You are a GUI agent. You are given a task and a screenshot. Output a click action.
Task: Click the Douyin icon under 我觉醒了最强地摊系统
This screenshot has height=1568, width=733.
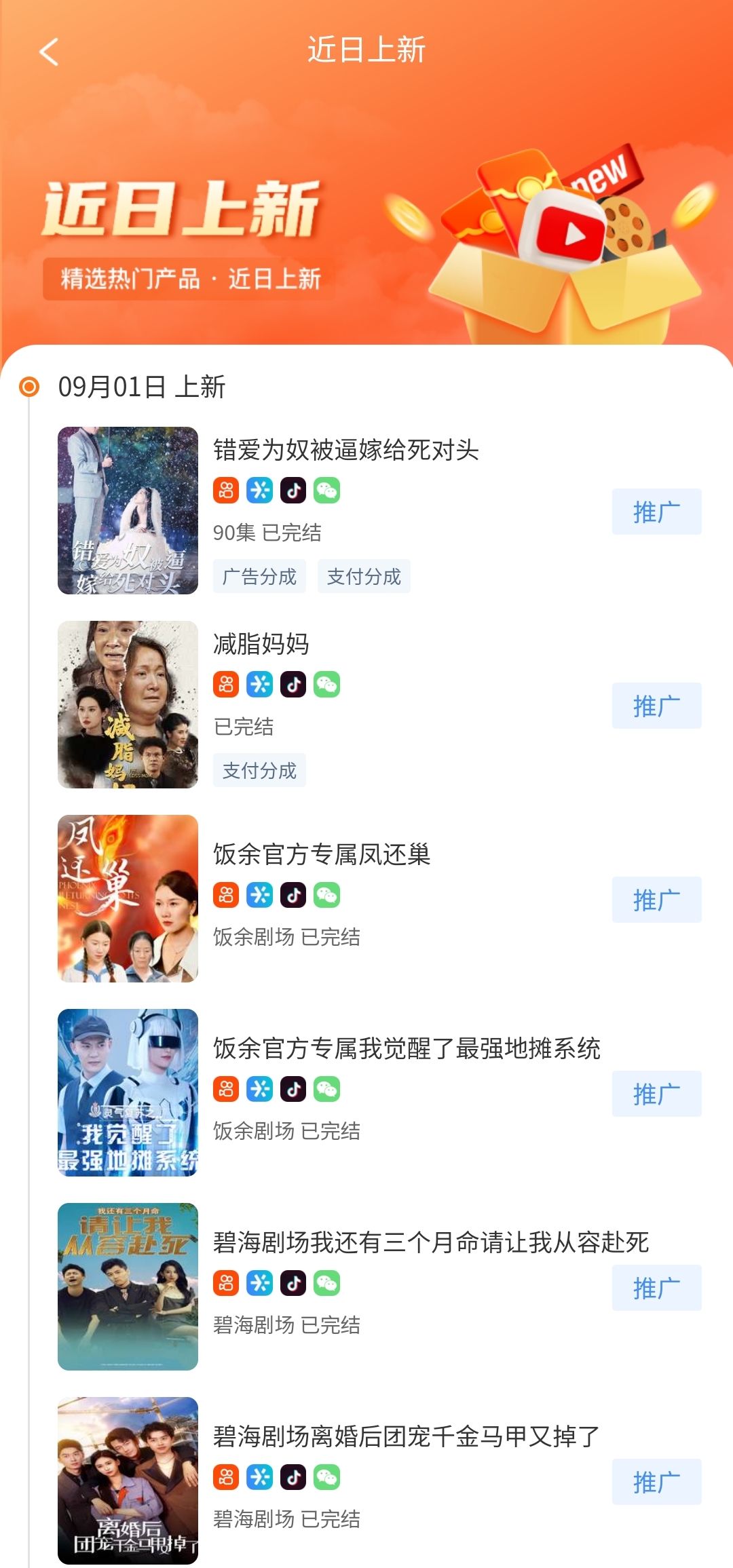click(294, 1090)
